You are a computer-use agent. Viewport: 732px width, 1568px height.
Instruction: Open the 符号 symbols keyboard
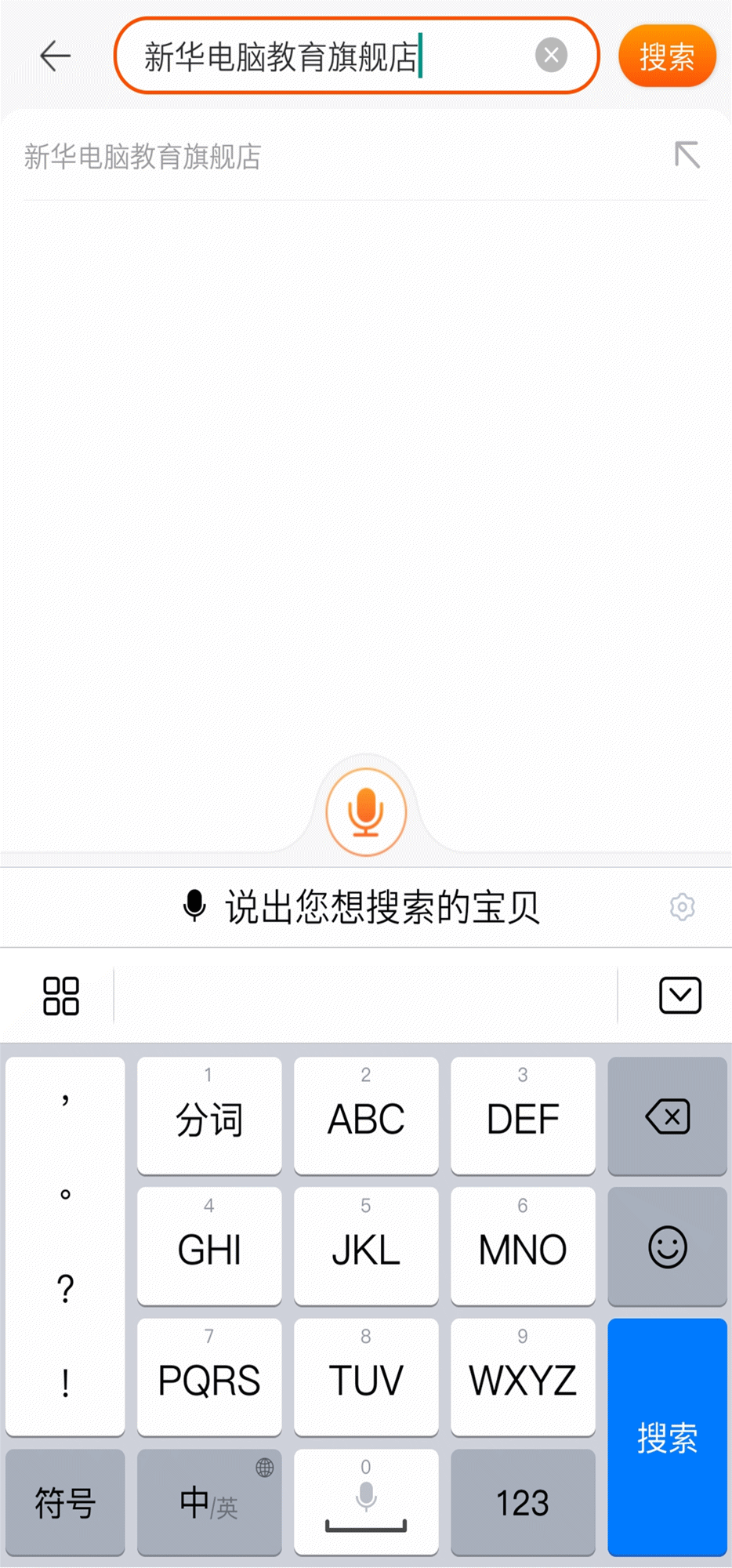pos(65,1502)
